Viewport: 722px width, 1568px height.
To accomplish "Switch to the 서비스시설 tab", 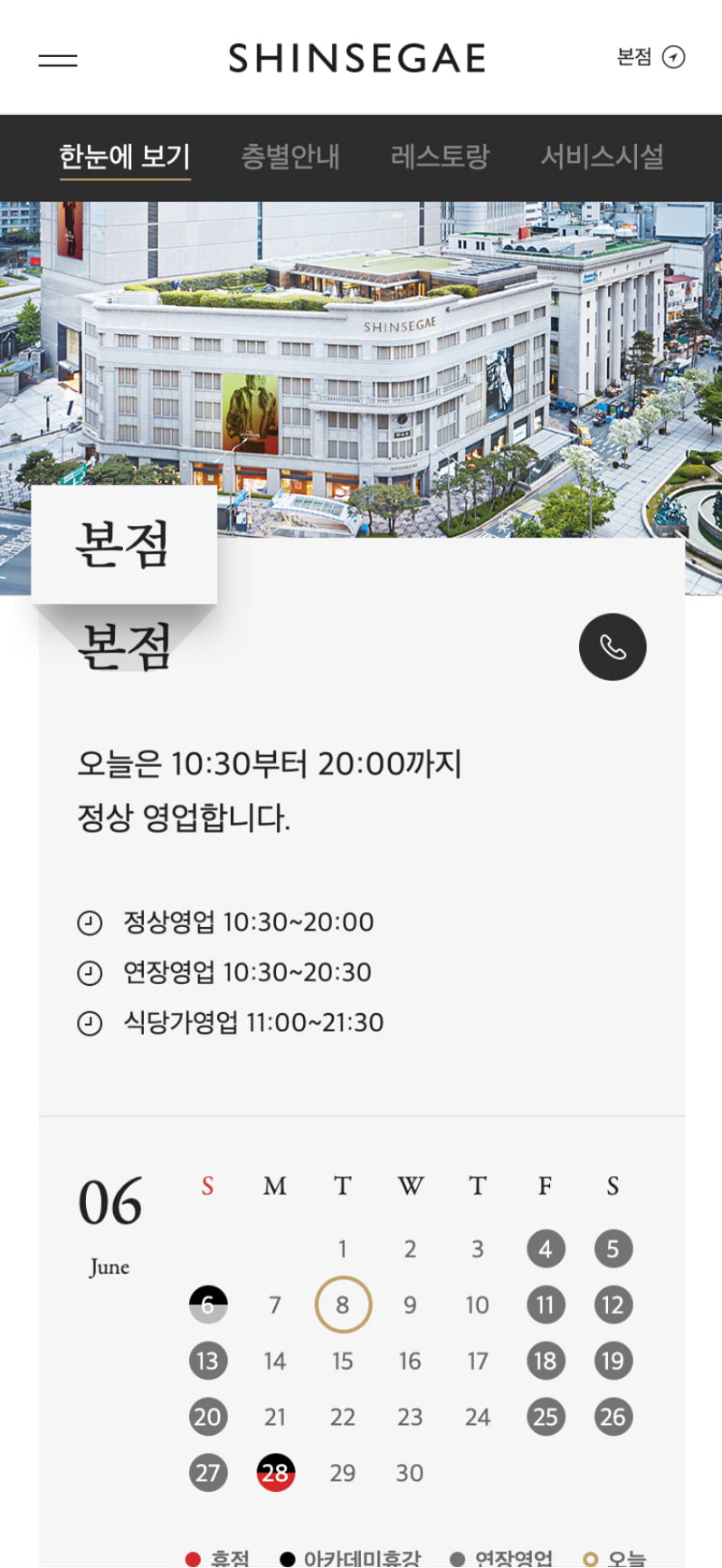I will pyautogui.click(x=602, y=157).
